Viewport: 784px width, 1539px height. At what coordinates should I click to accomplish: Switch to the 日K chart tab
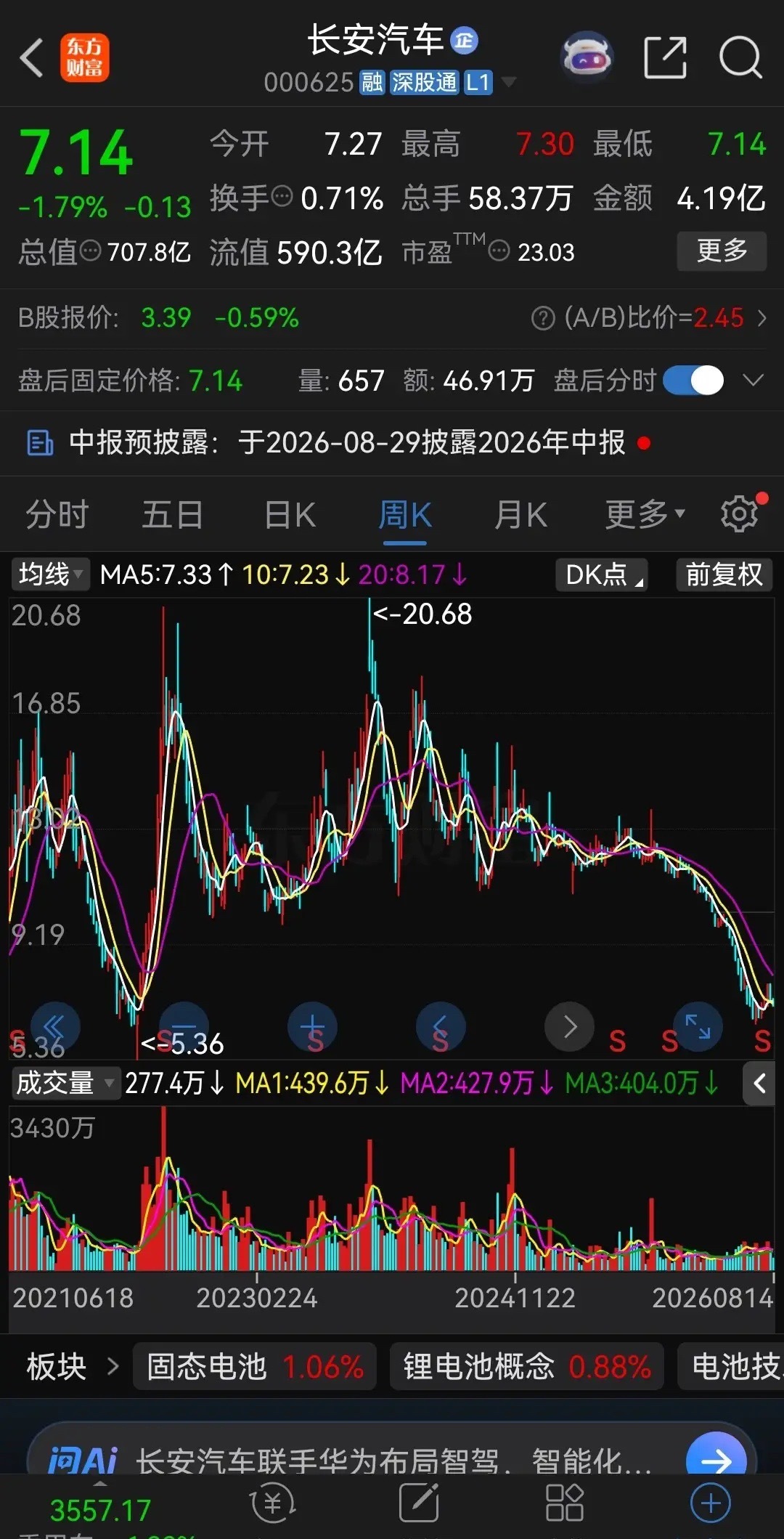(x=290, y=515)
